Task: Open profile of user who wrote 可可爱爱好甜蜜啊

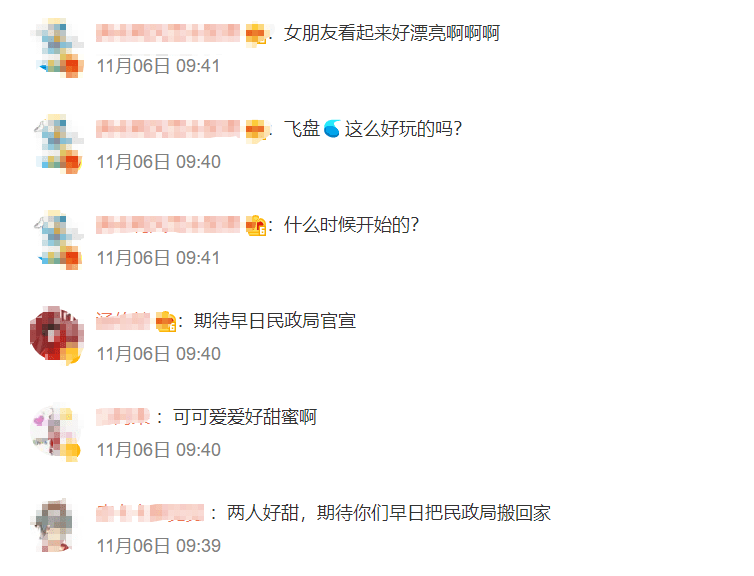Action: [123, 417]
